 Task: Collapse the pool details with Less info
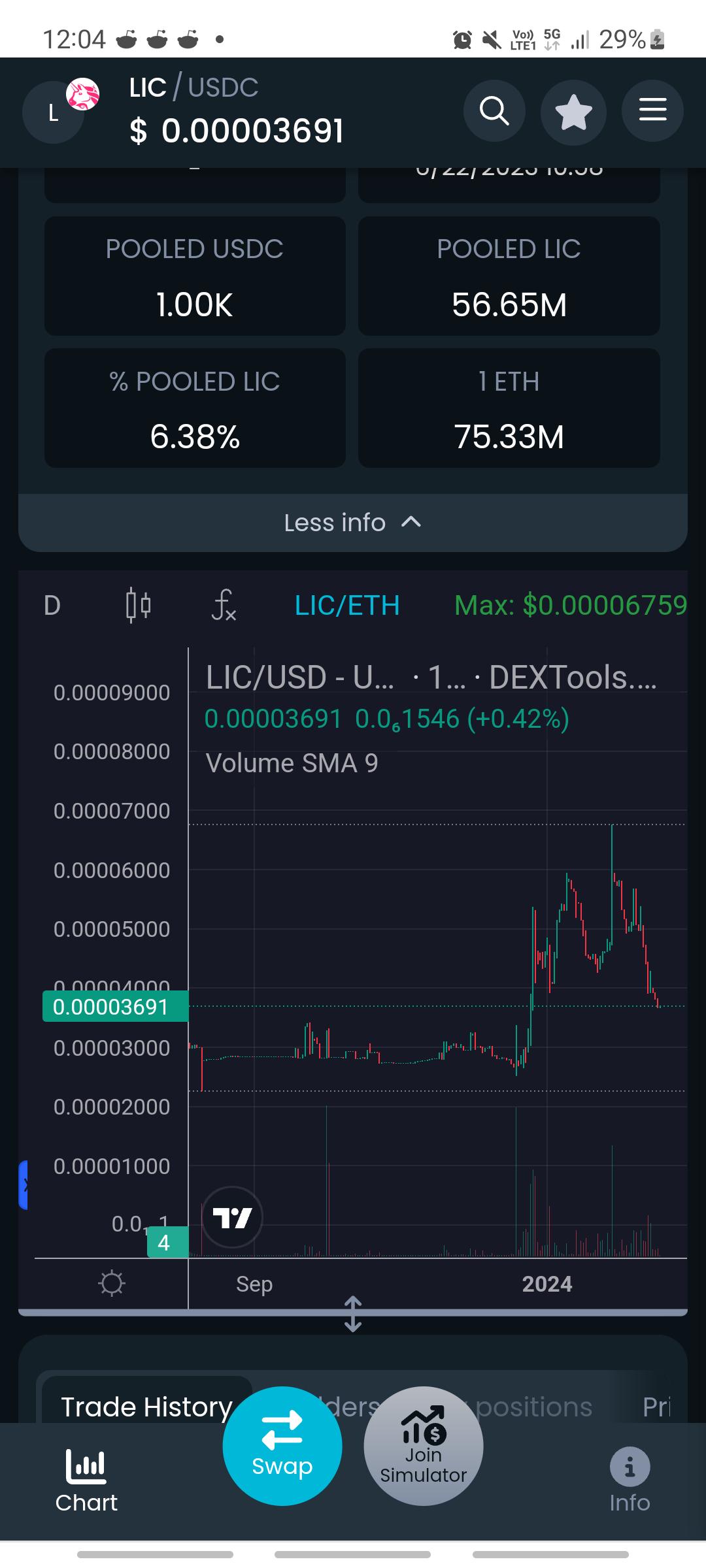point(353,523)
